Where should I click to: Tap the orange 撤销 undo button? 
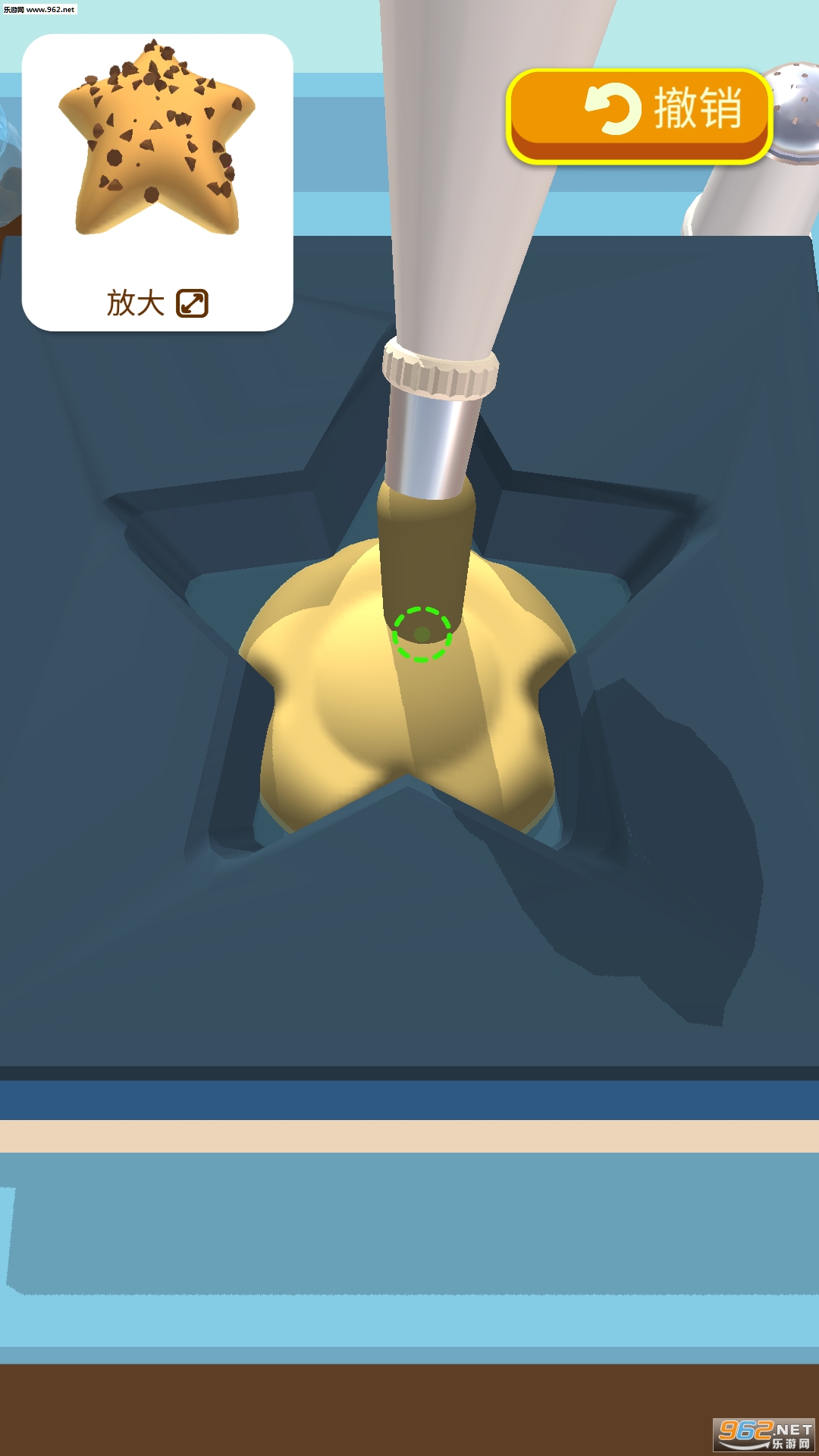(x=639, y=115)
